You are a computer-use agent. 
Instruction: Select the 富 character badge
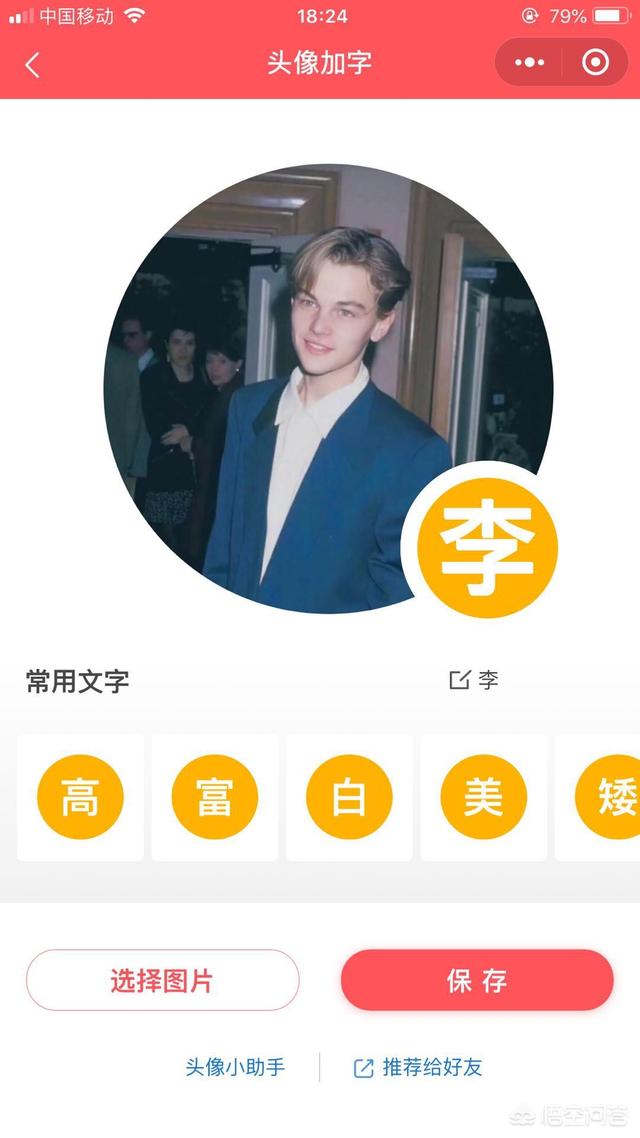coord(215,797)
